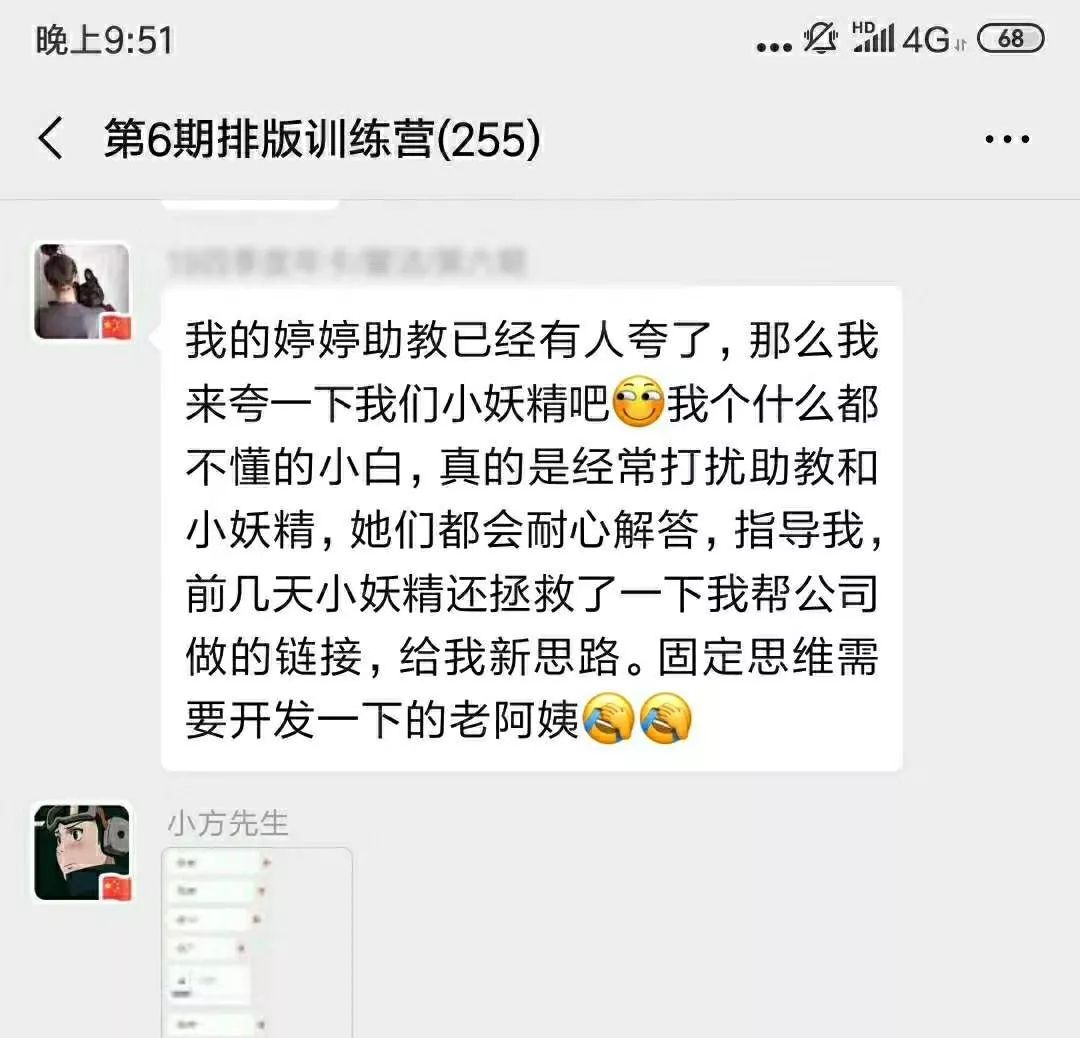This screenshot has height=1038, width=1080.
Task: Go back from the 第6期排版训练营 group chat
Action: click(x=50, y=139)
